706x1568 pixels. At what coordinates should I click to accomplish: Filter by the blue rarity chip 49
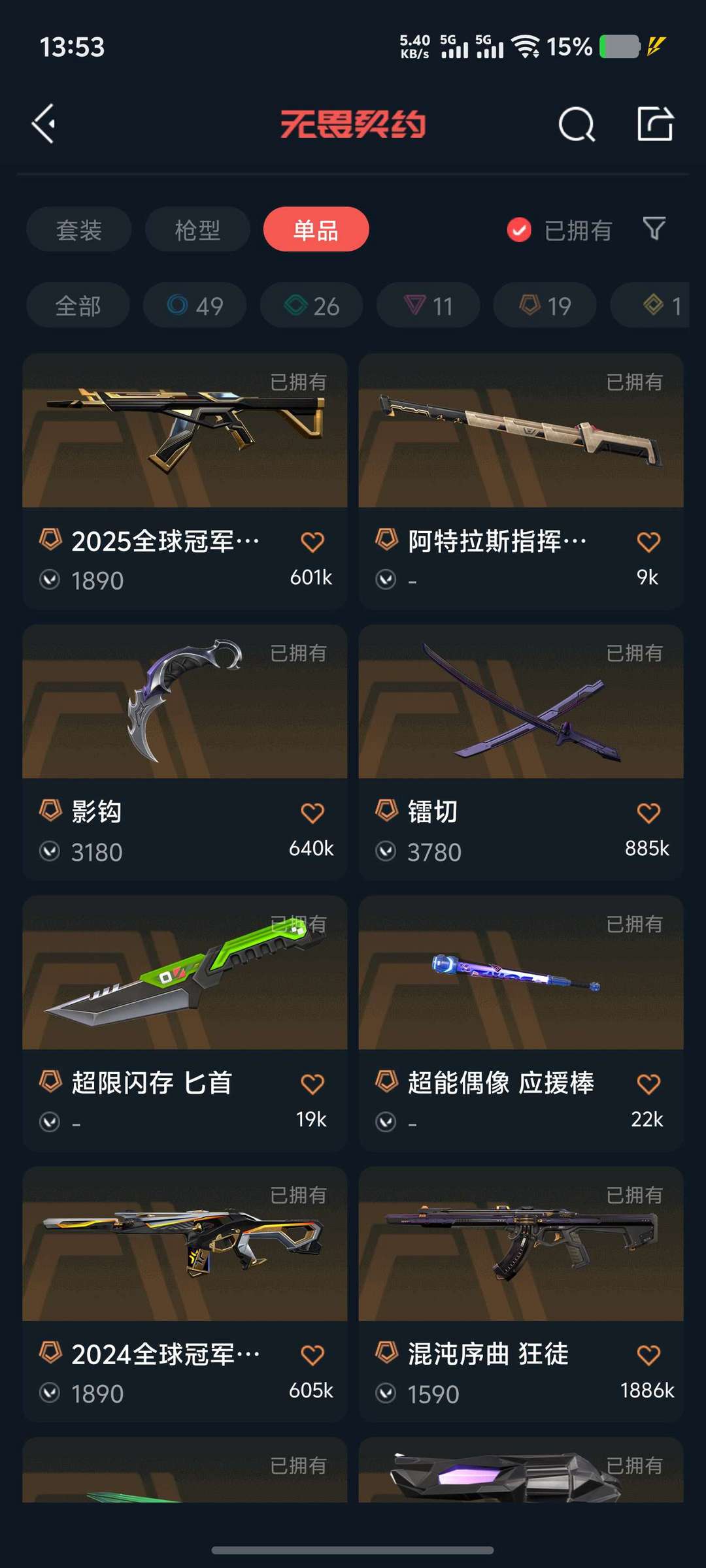195,305
